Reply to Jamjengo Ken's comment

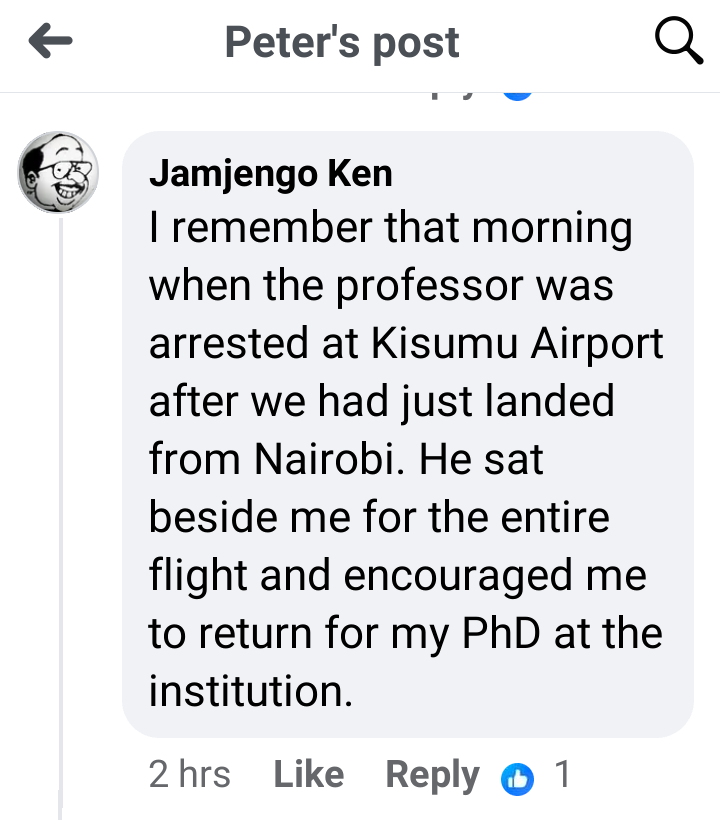(x=432, y=774)
